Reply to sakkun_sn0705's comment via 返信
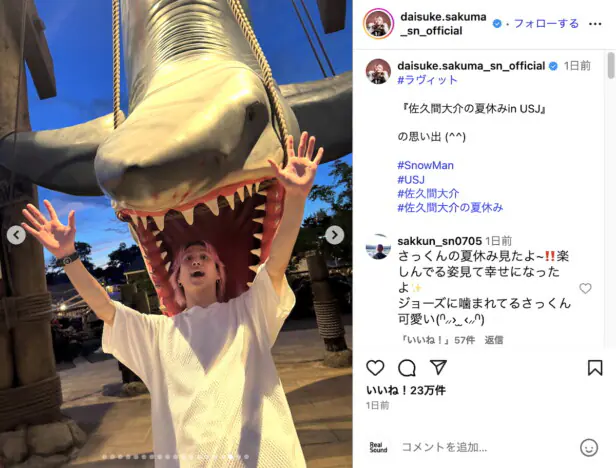616x468 pixels. point(494,340)
